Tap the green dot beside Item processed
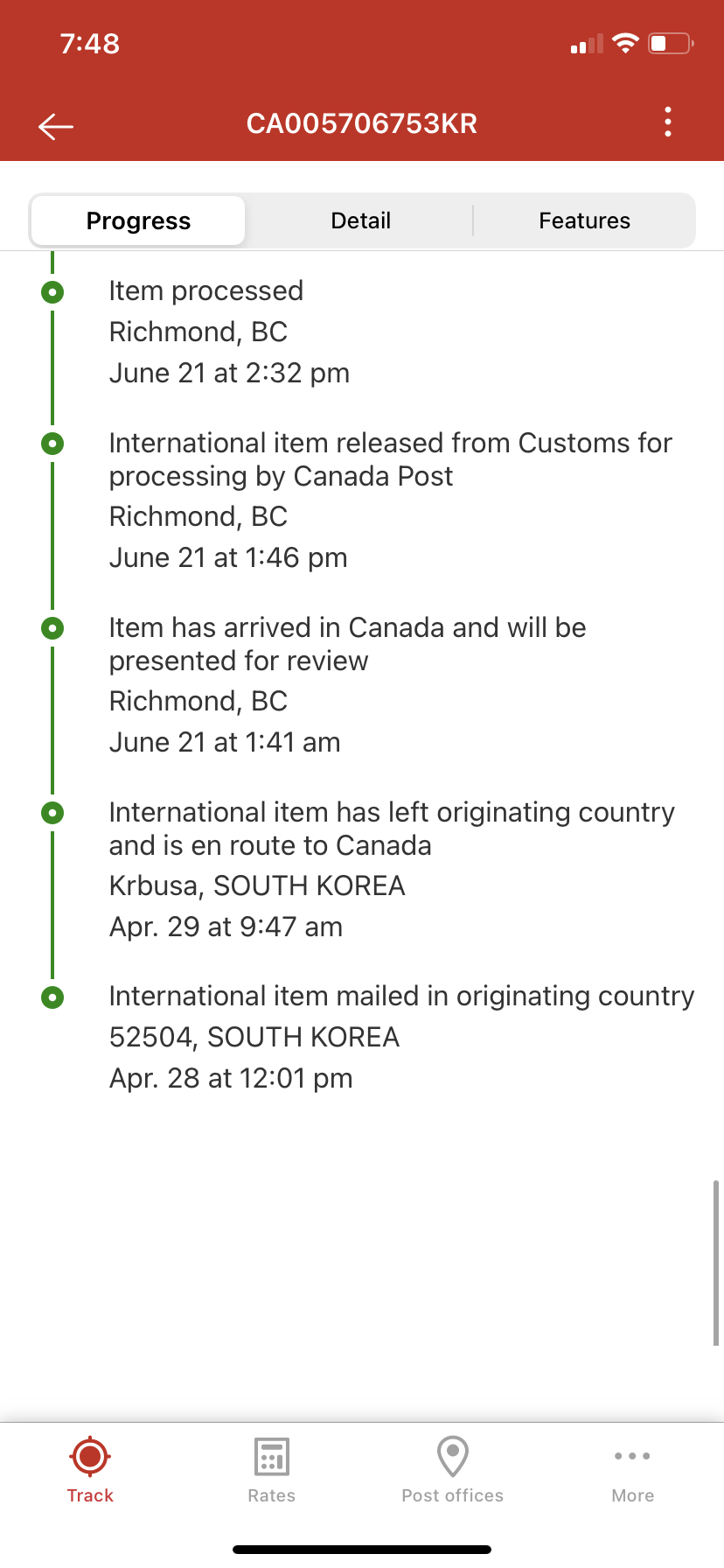This screenshot has height=1568, width=724. click(x=53, y=291)
